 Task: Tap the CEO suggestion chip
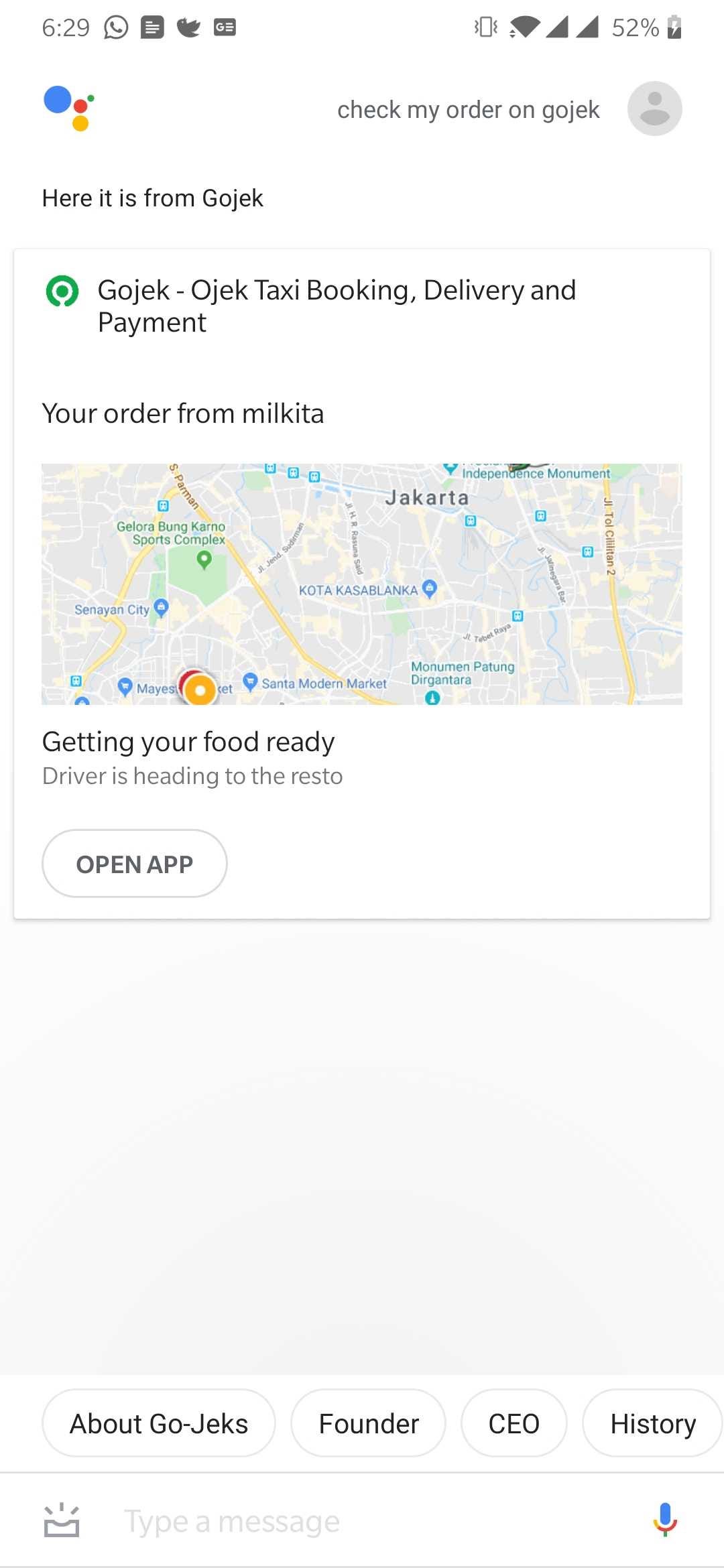(514, 1423)
